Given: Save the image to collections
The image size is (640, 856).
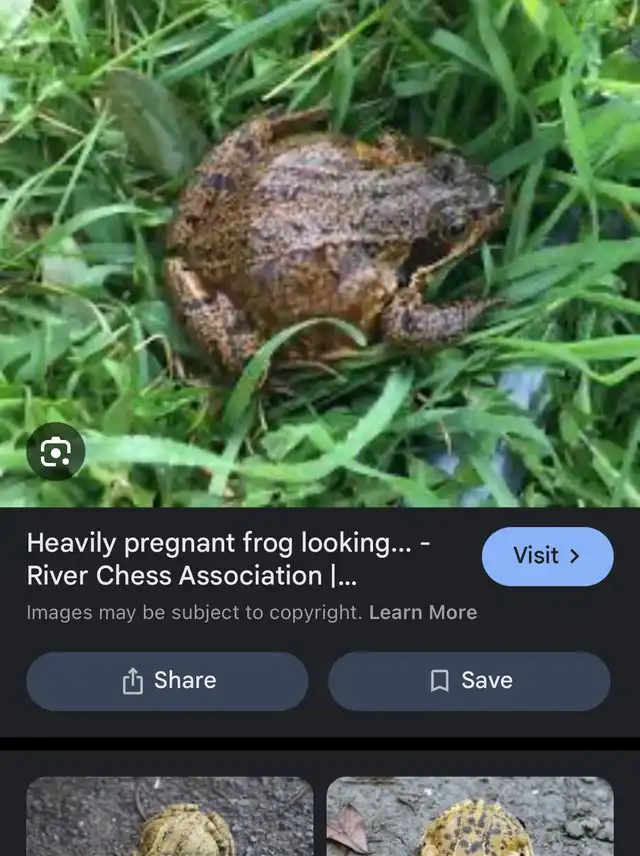Looking at the screenshot, I should click(469, 681).
